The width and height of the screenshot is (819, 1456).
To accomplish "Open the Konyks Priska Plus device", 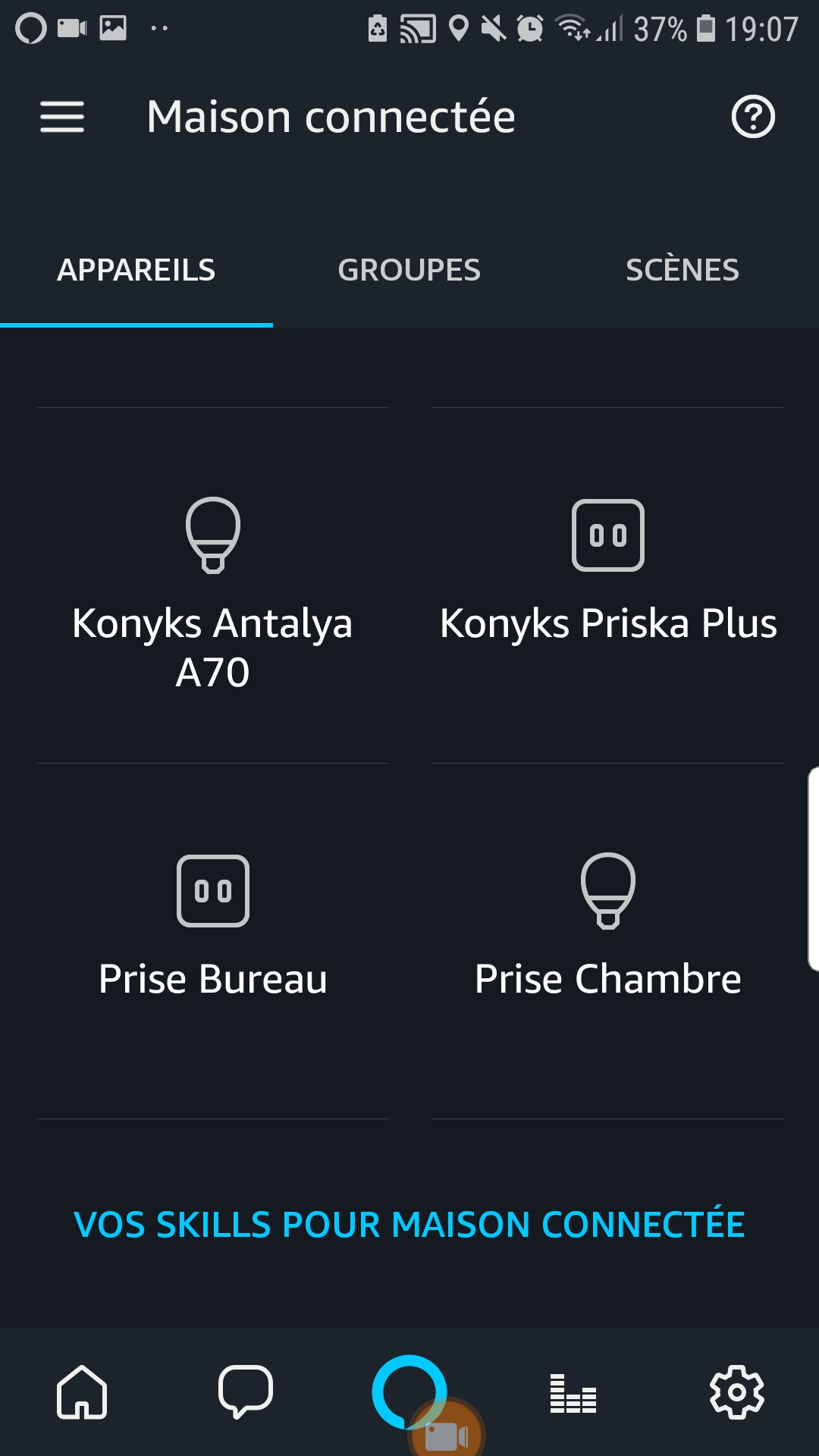I will pos(607,576).
